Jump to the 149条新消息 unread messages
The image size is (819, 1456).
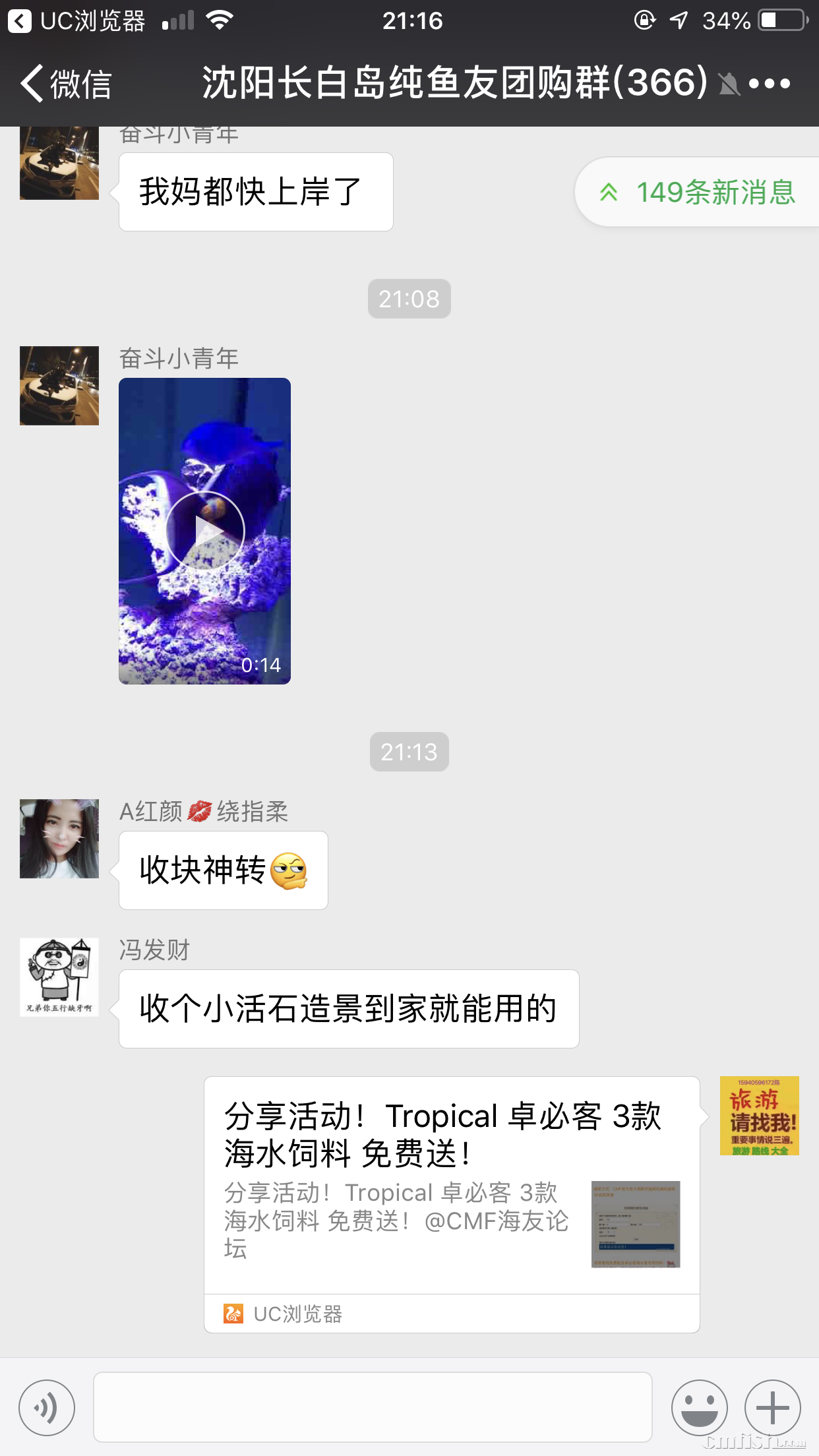point(699,193)
